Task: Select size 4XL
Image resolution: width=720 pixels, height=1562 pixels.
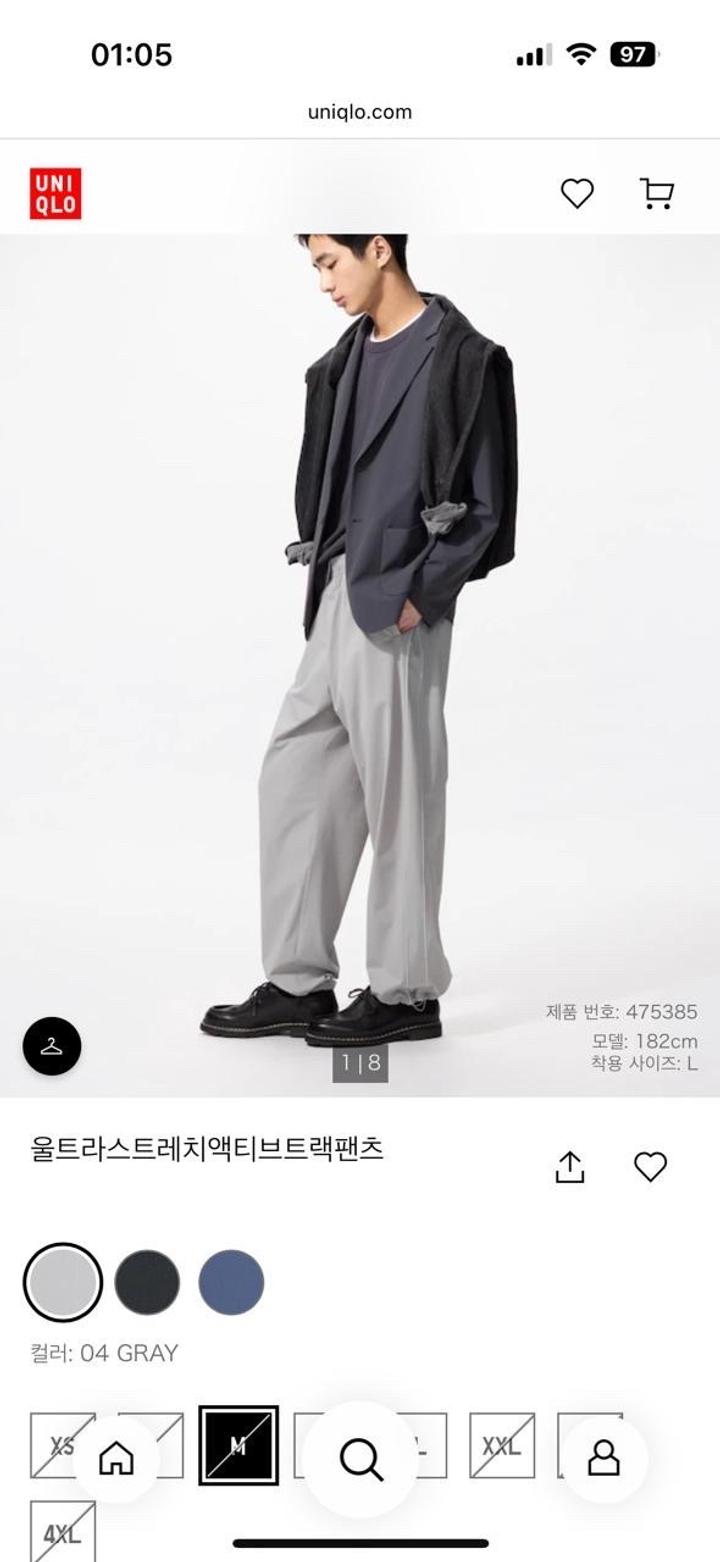Action: [x=62, y=1532]
